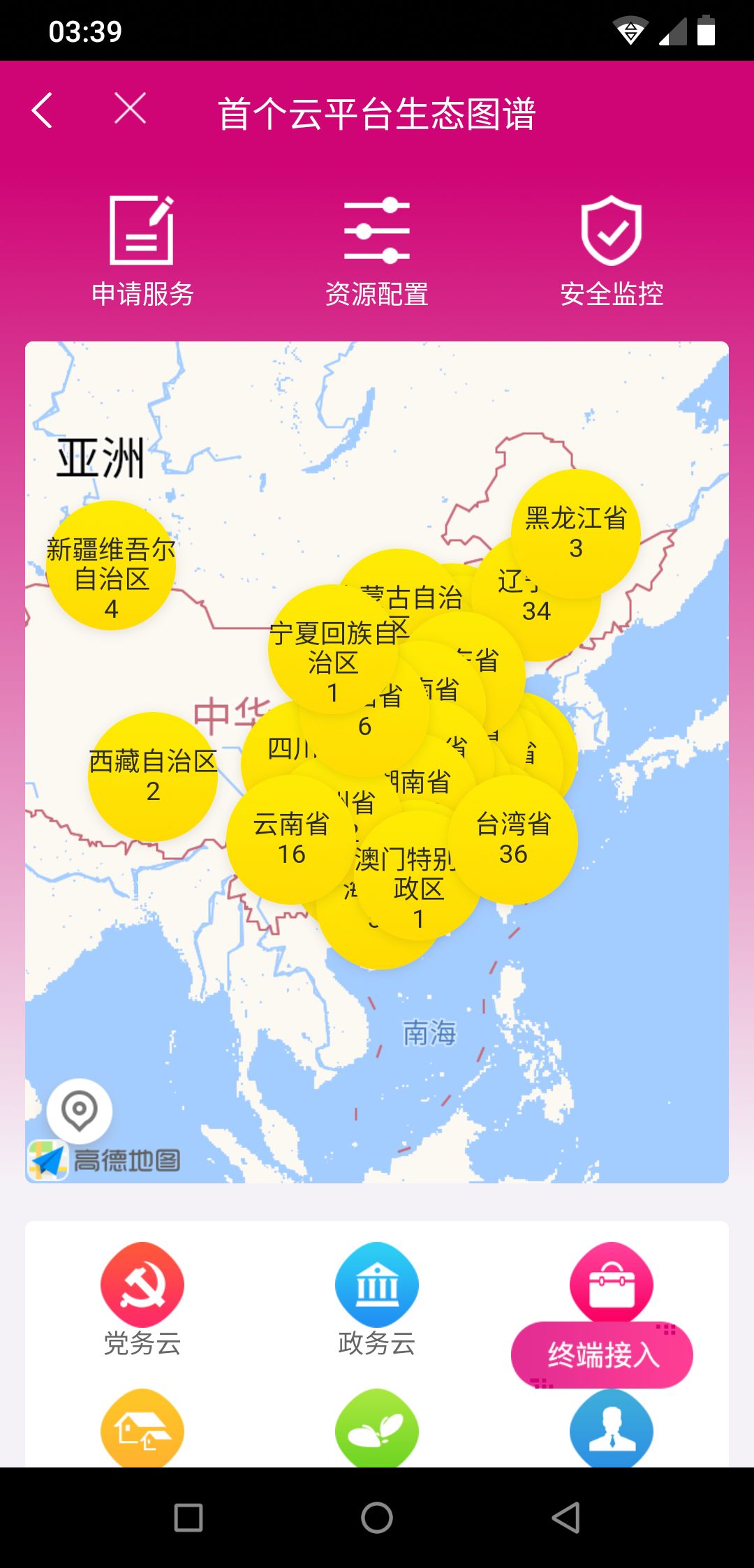This screenshot has width=754, height=1568.
Task: Open the orange house icon category
Action: tap(142, 1430)
